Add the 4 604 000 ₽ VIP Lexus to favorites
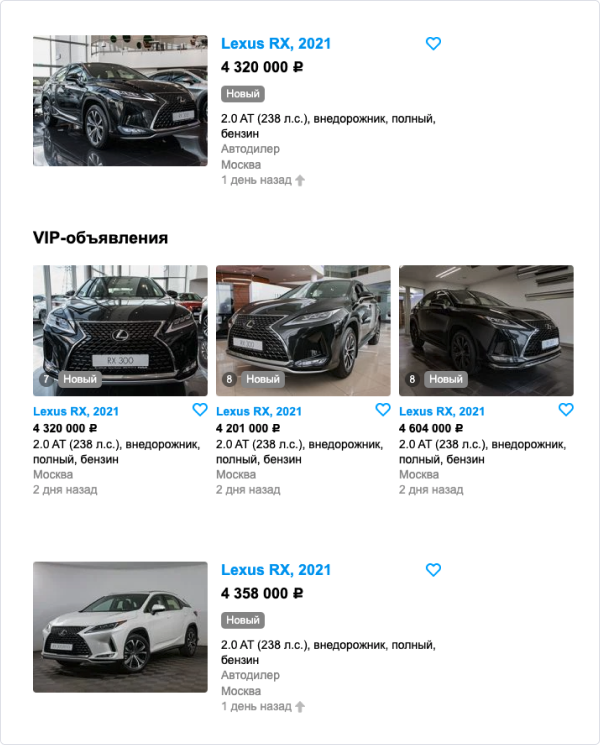The image size is (600, 745). (x=566, y=410)
